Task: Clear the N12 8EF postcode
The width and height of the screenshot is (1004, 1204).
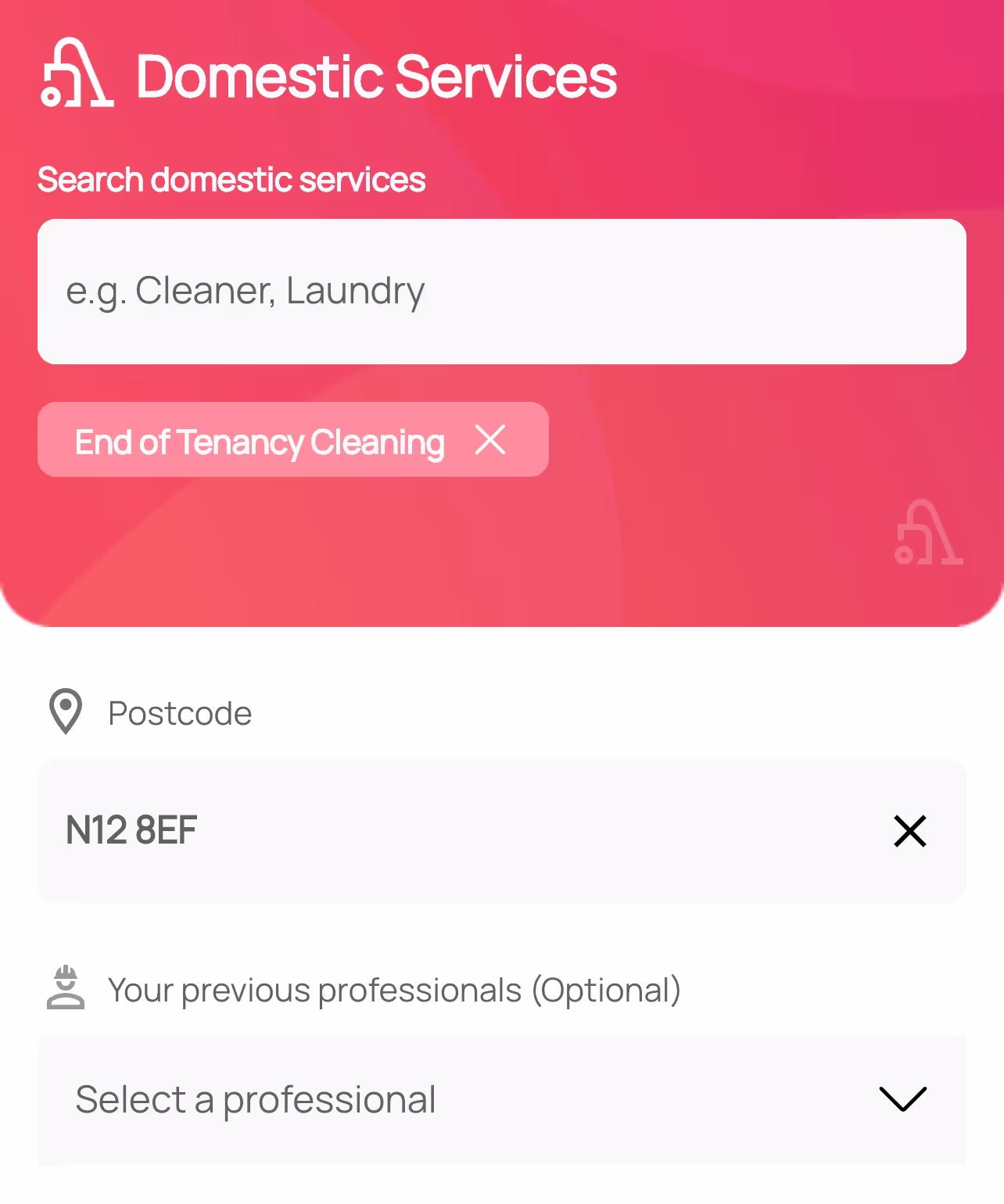Action: [x=909, y=831]
